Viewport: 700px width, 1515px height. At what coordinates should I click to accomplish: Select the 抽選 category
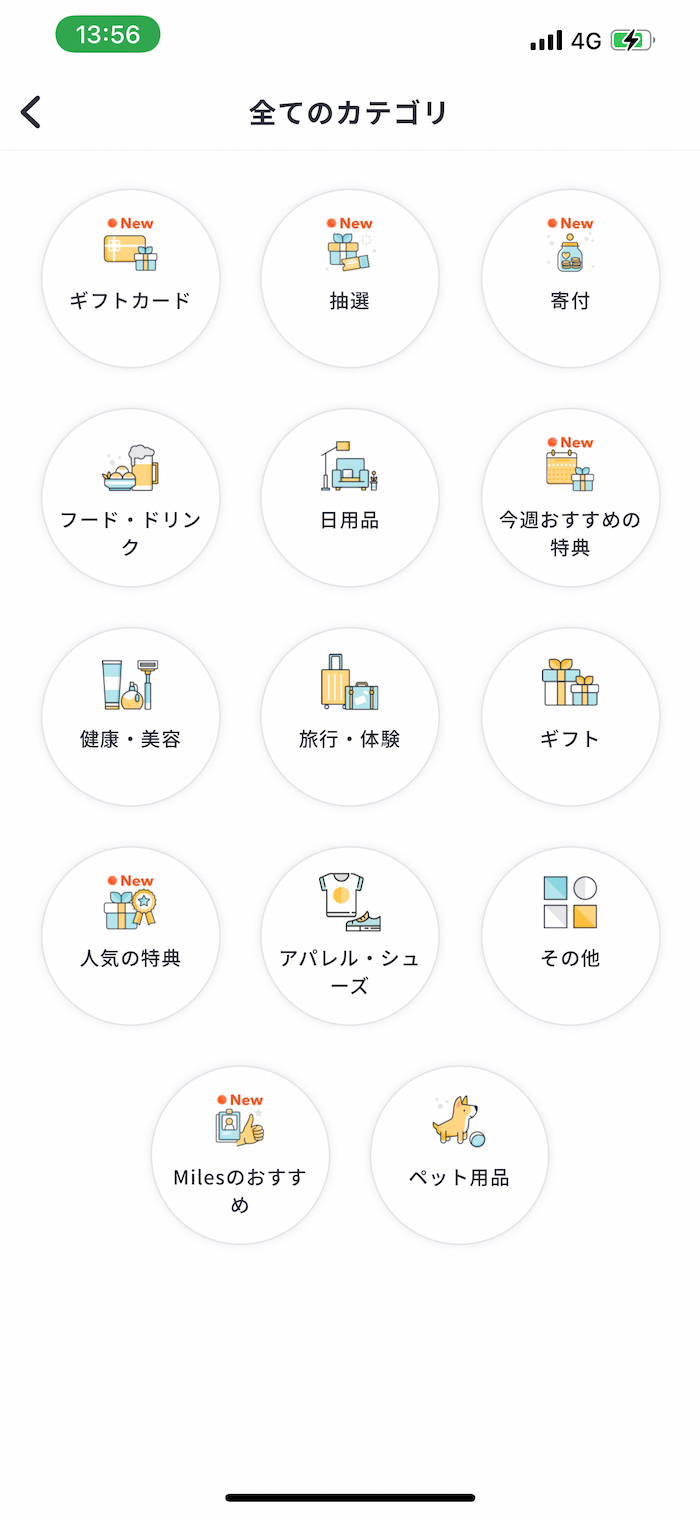pos(350,278)
